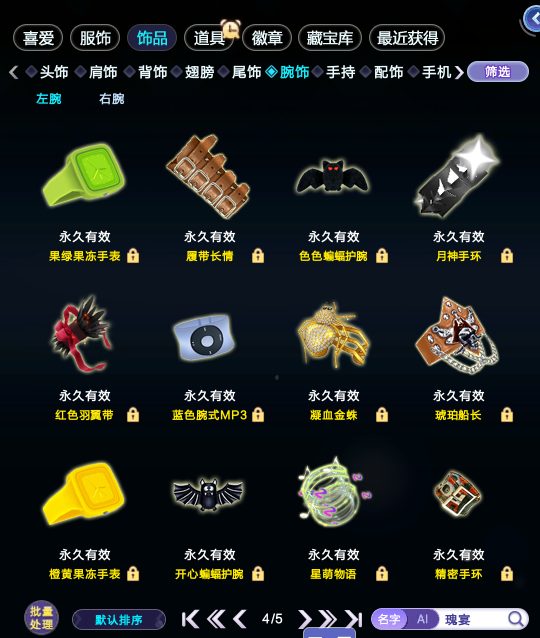
Task: Open the 筛选 filter button
Action: click(x=498, y=72)
